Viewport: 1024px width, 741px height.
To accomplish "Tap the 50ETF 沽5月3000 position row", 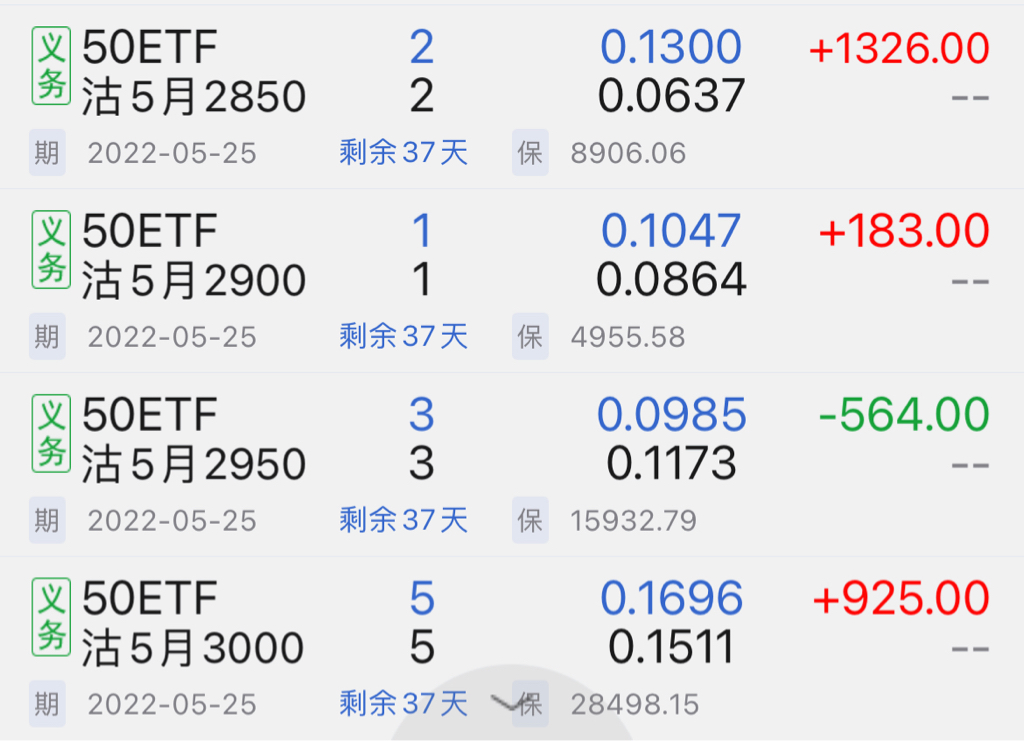I will click(195, 624).
